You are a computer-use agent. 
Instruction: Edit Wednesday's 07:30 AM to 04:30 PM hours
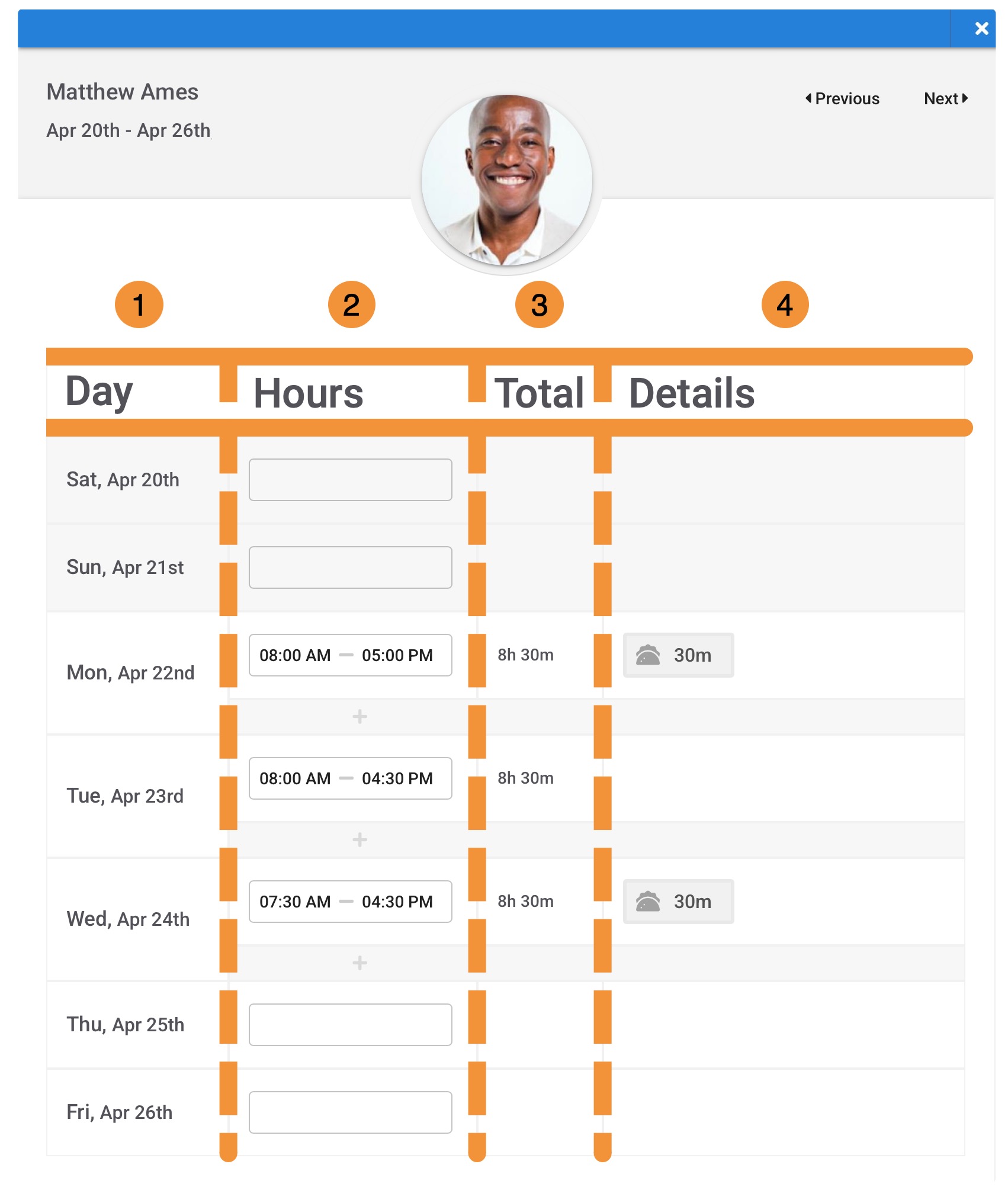pos(350,902)
